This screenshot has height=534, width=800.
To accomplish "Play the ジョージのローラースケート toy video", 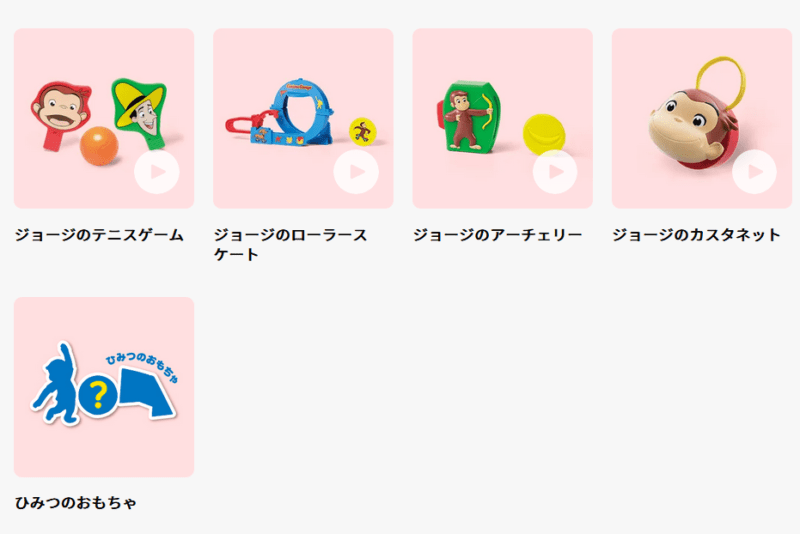I will [356, 172].
